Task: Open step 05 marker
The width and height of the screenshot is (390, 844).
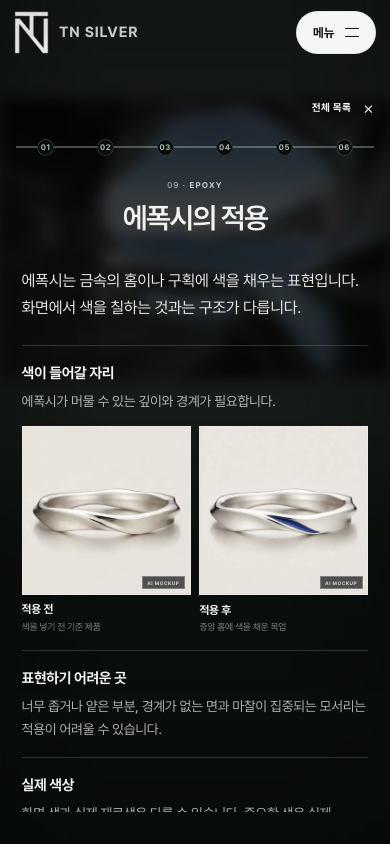Action: 284,147
